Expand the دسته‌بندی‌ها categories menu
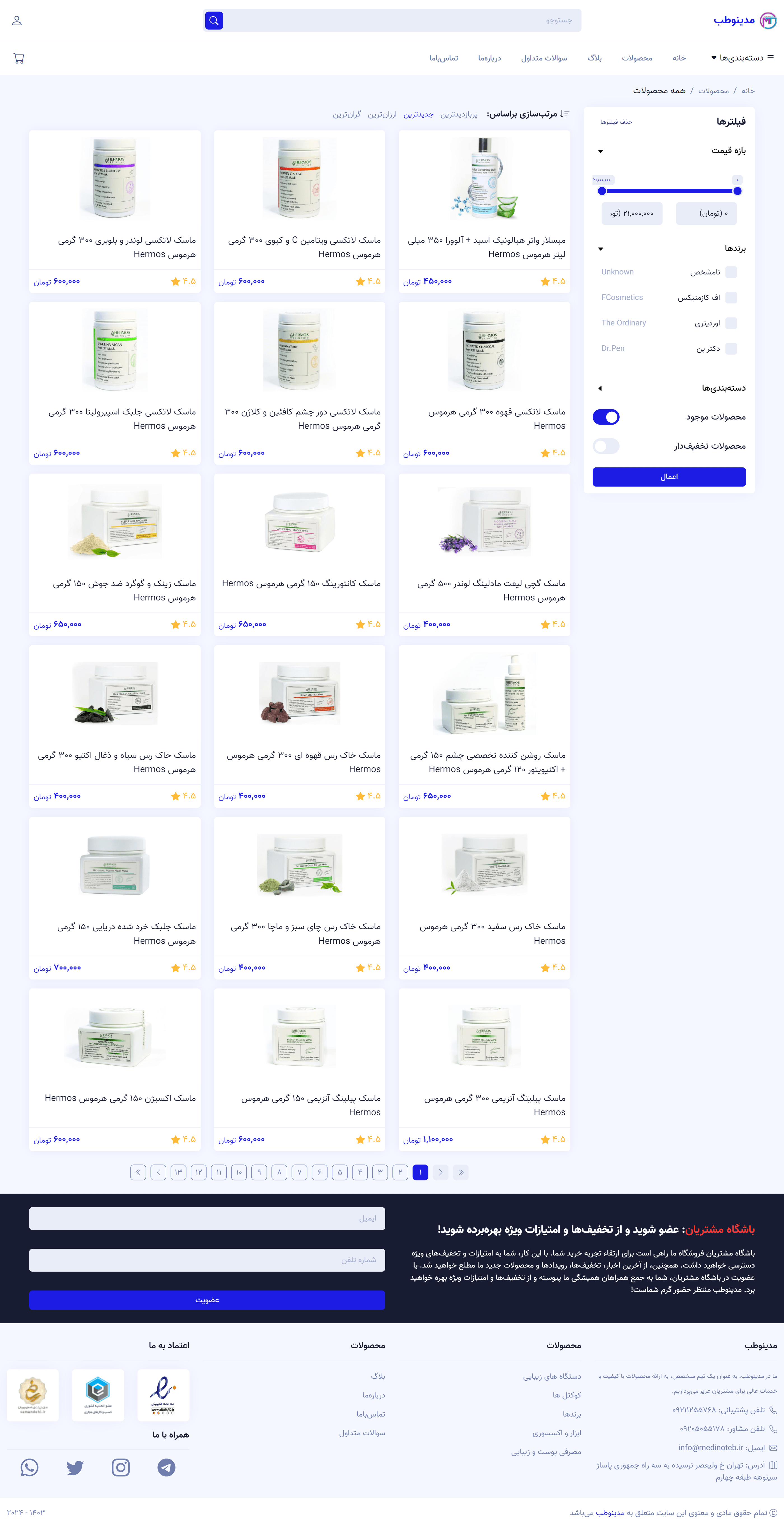784x1528 pixels. click(x=742, y=58)
